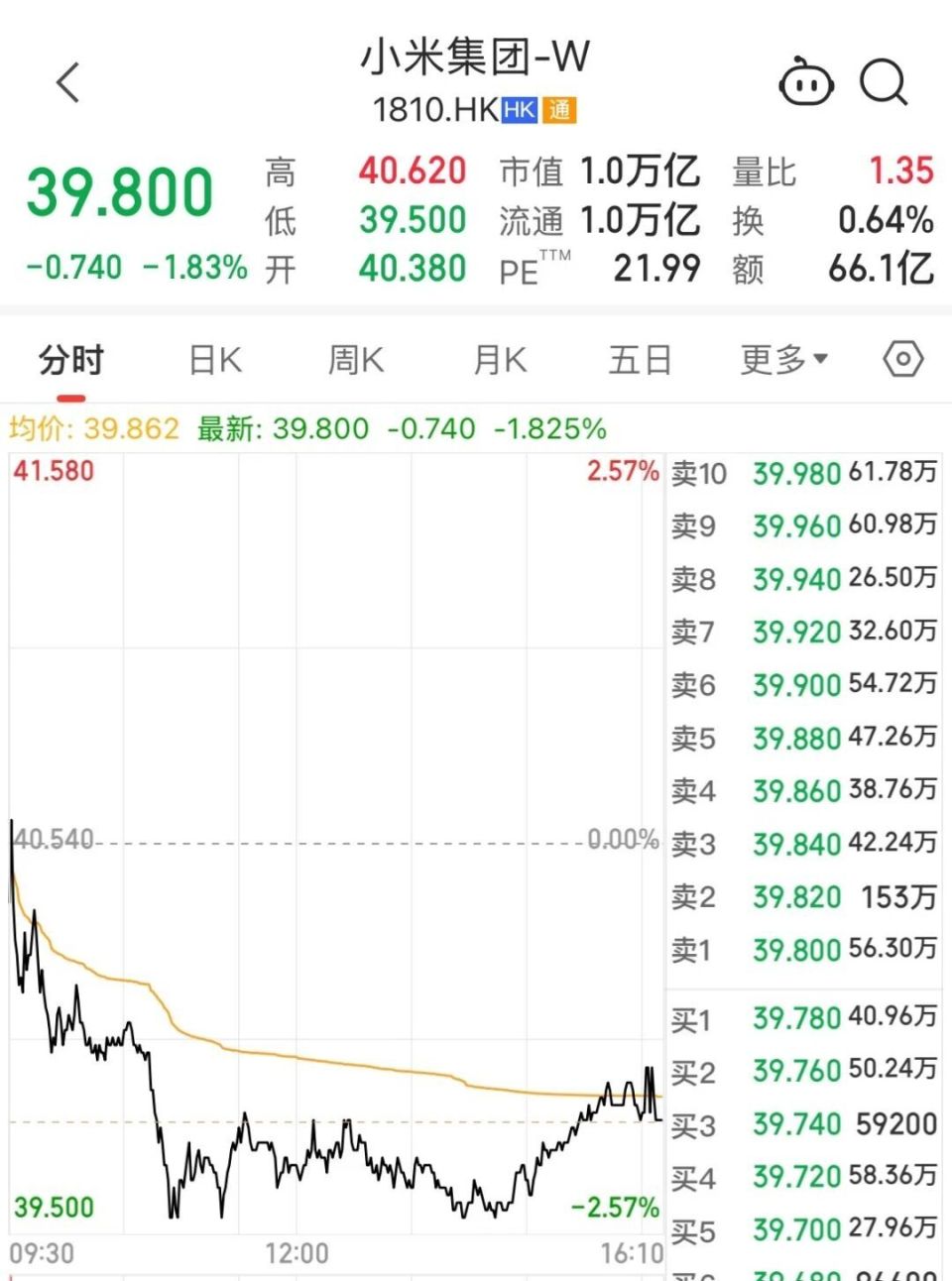Click the HK market badge
The image size is (952, 1281).
click(518, 109)
